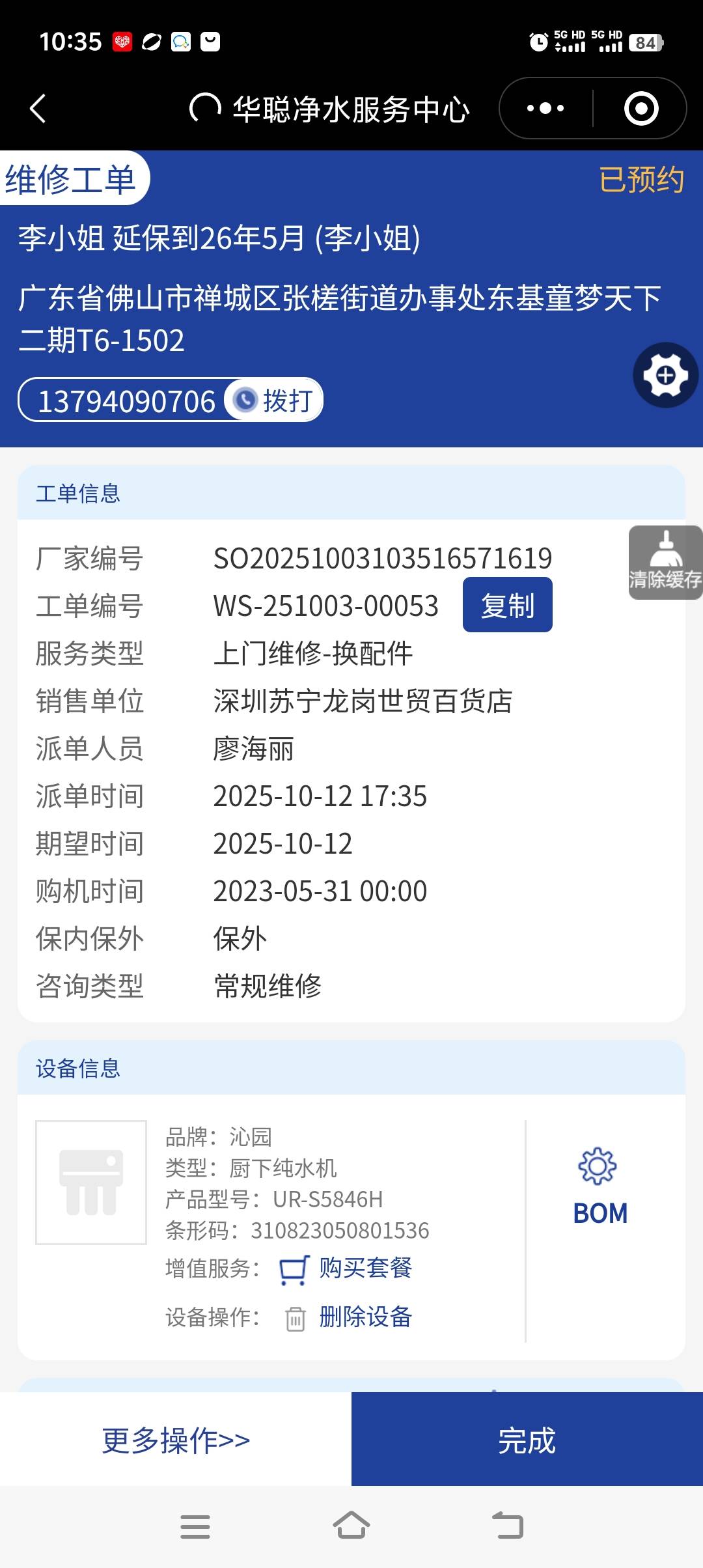
Task: Go back using the top-left arrow
Action: tap(38, 108)
